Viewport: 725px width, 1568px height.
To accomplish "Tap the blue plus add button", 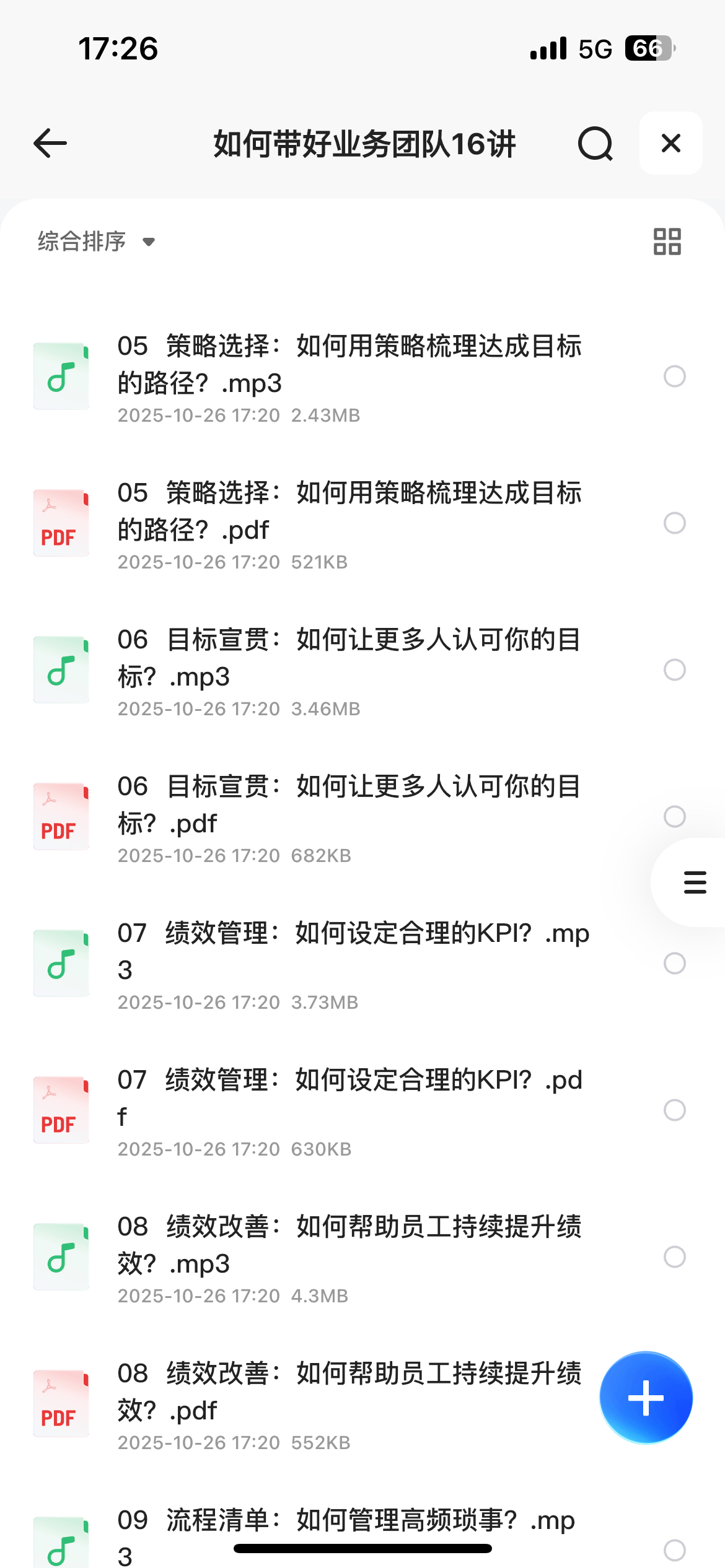I will [x=646, y=1398].
